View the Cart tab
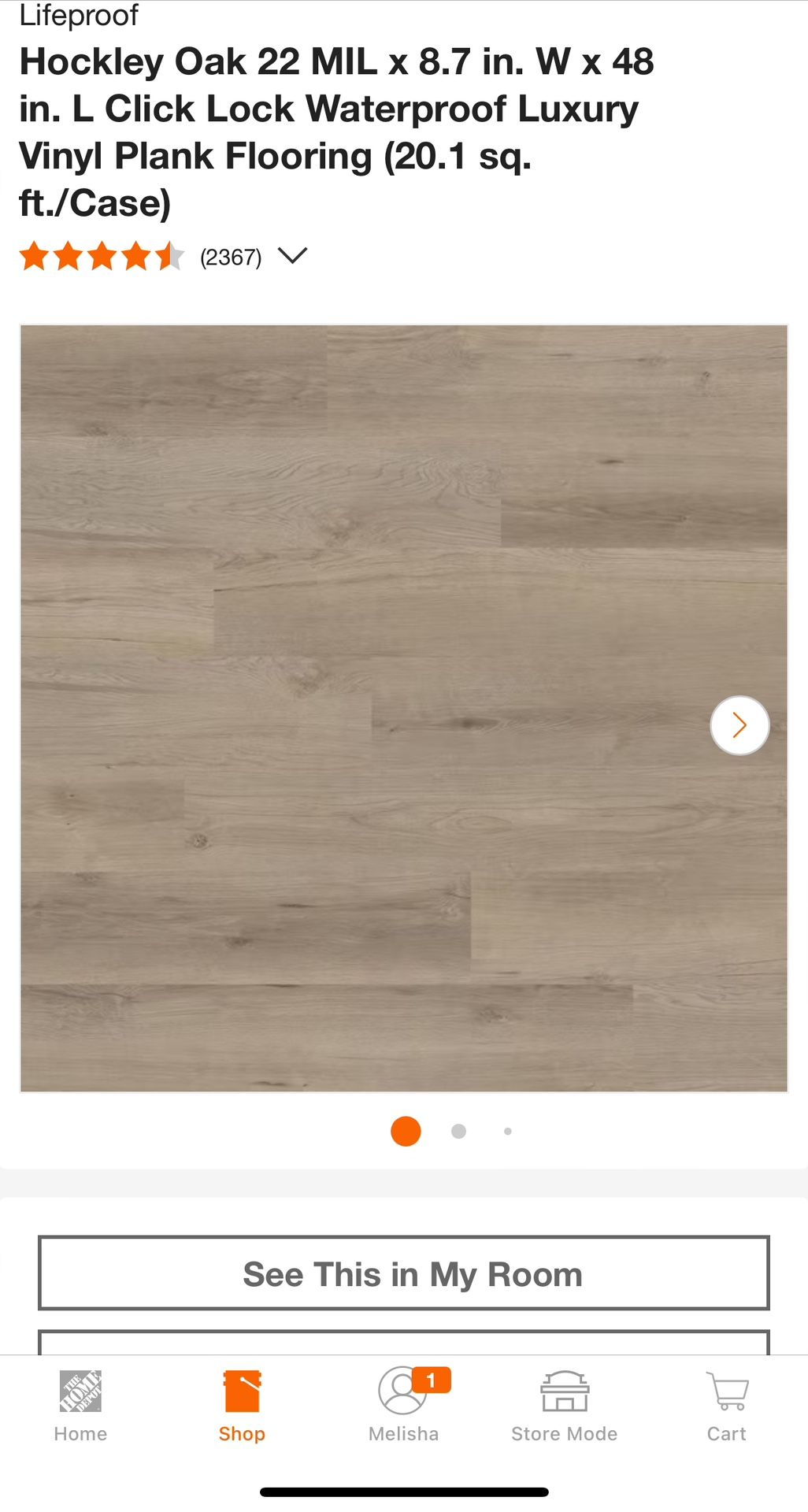Viewport: 808px width, 1512px height. point(726,1406)
